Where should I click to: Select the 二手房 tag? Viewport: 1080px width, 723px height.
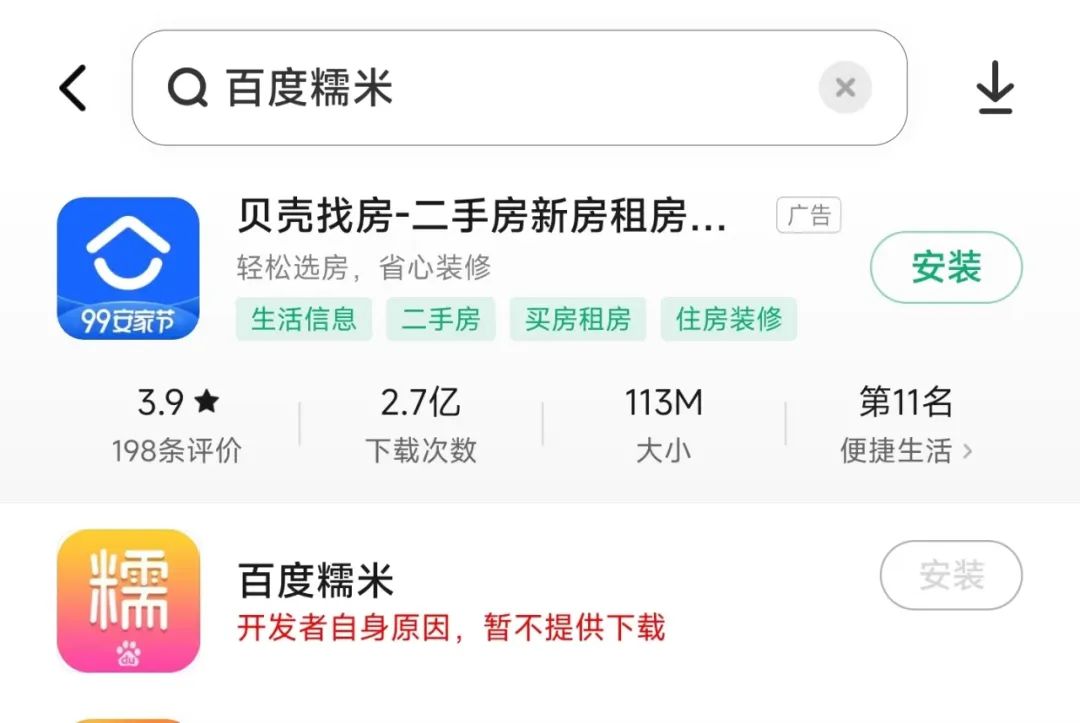[440, 319]
